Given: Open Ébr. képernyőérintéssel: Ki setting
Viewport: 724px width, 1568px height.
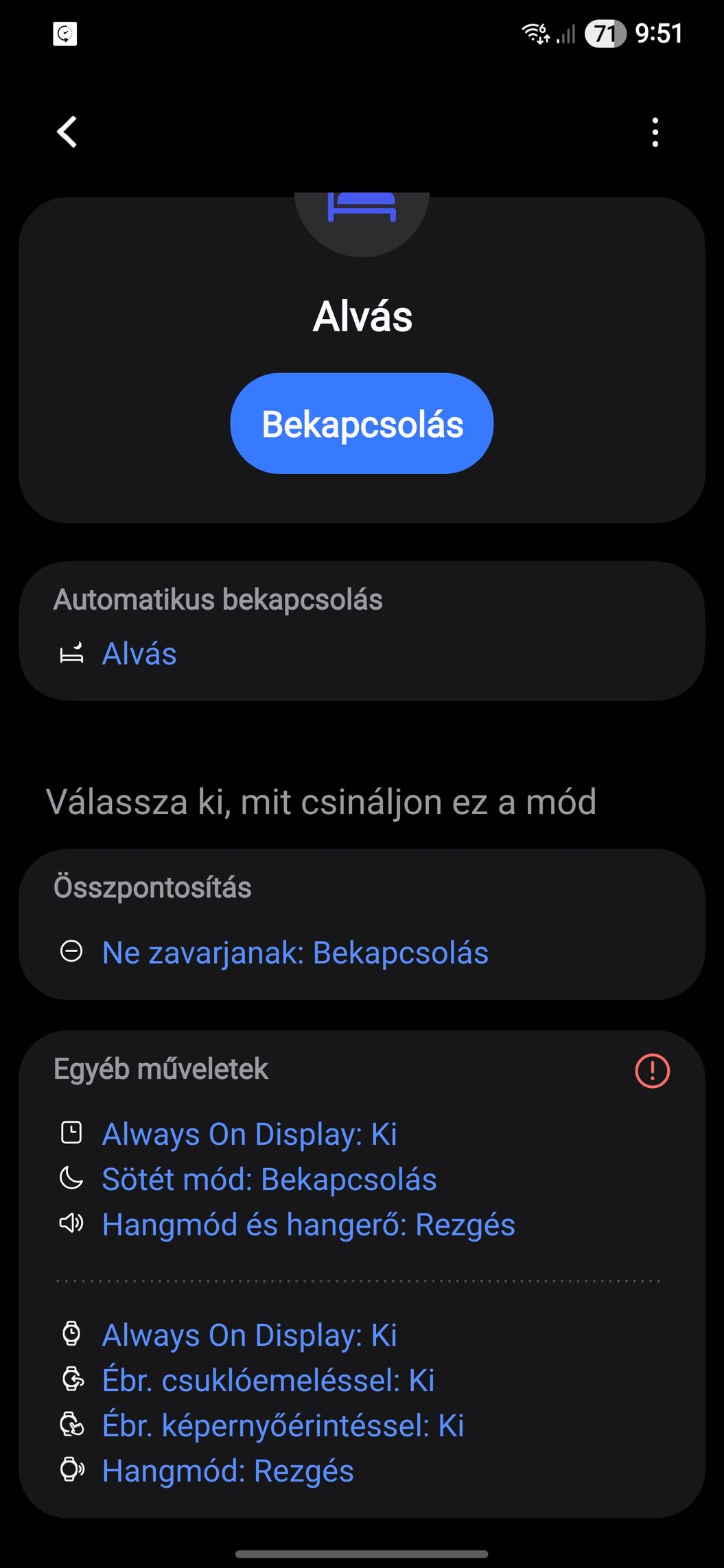Looking at the screenshot, I should tap(283, 1425).
